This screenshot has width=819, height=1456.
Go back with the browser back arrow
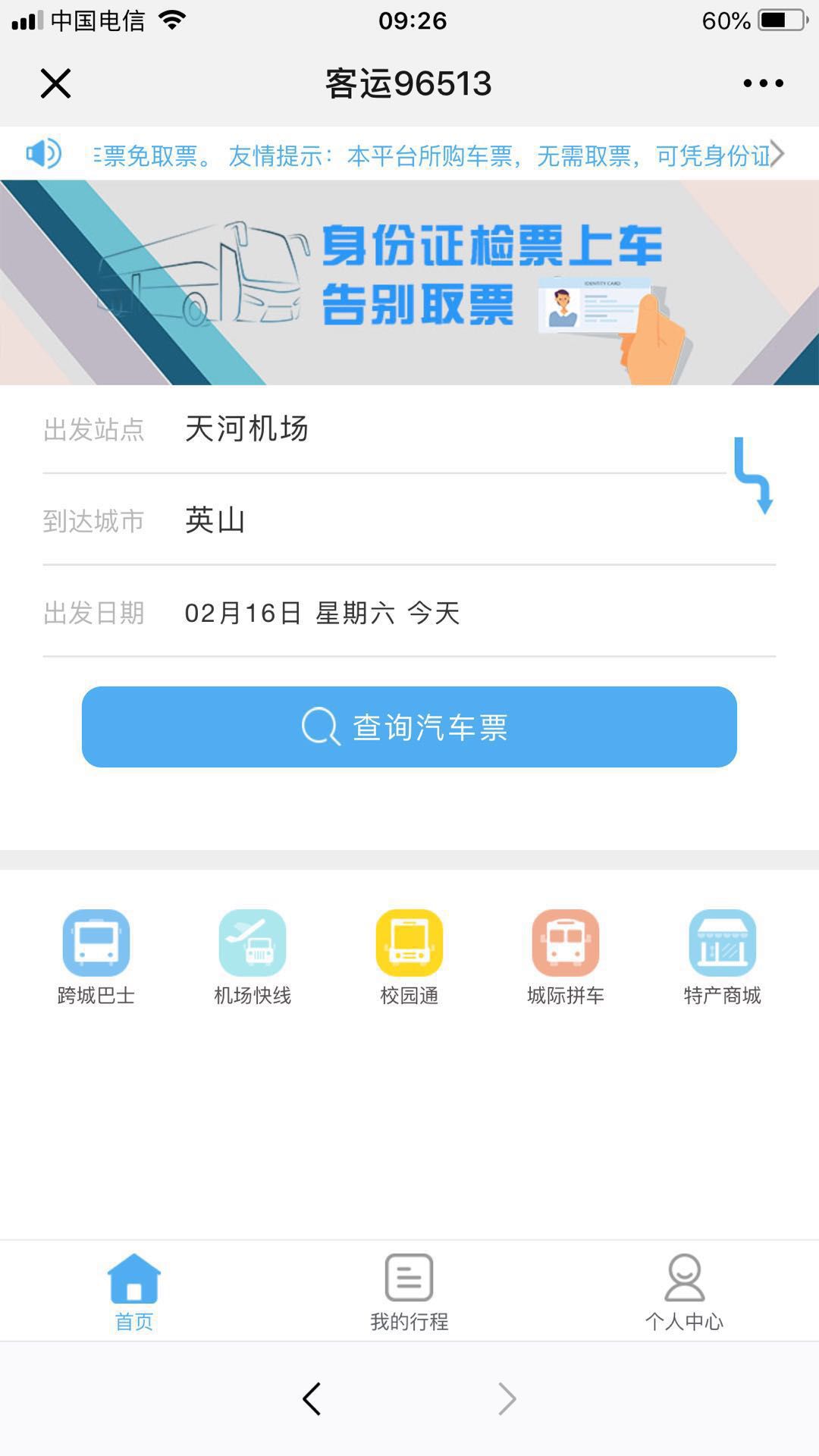point(312,1398)
